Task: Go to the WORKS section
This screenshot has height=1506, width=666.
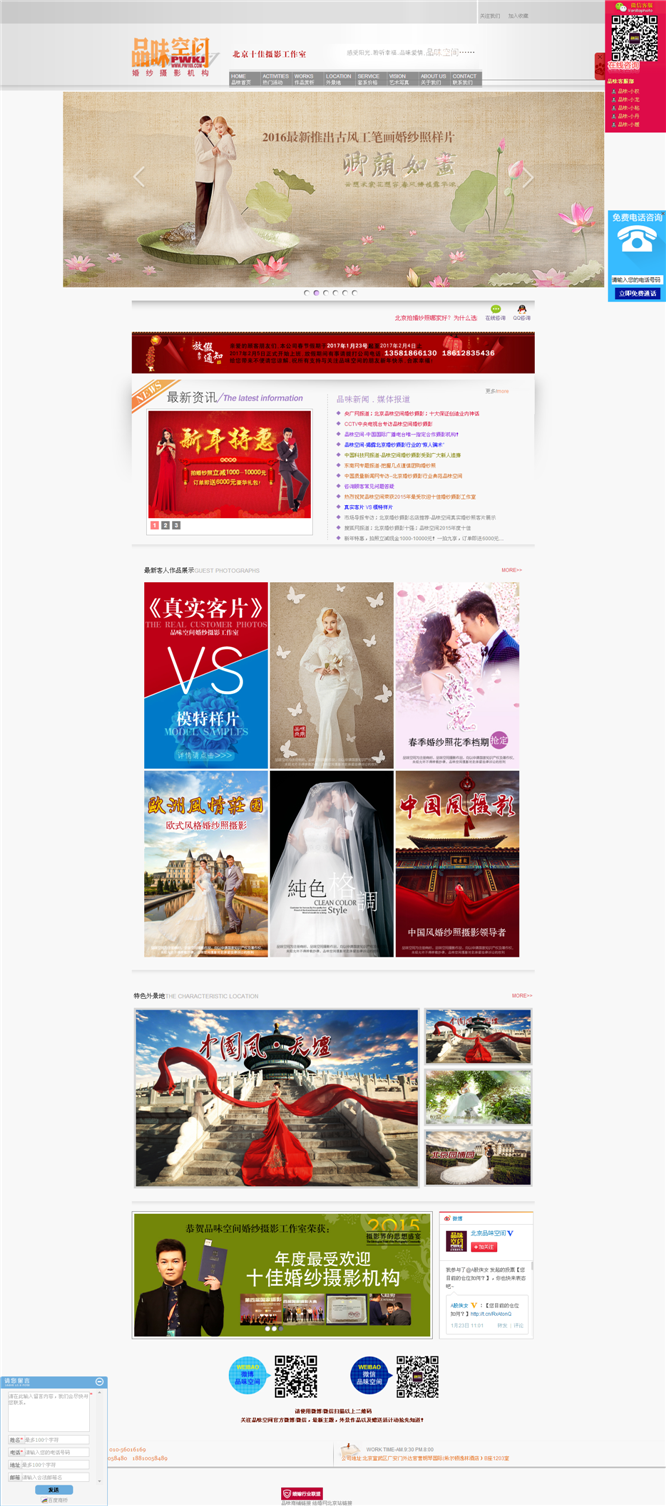Action: coord(304,79)
